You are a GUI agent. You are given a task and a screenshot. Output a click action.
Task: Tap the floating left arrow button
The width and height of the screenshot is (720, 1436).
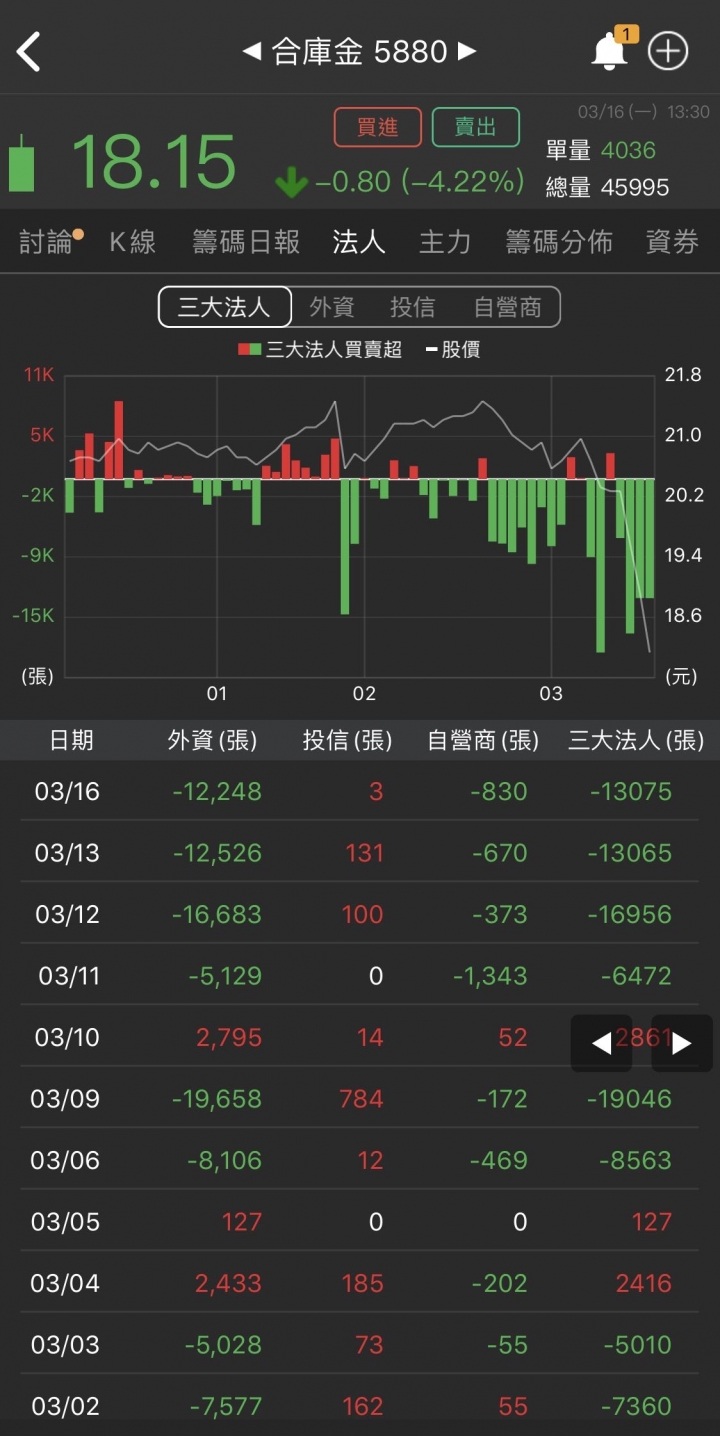click(x=601, y=1043)
